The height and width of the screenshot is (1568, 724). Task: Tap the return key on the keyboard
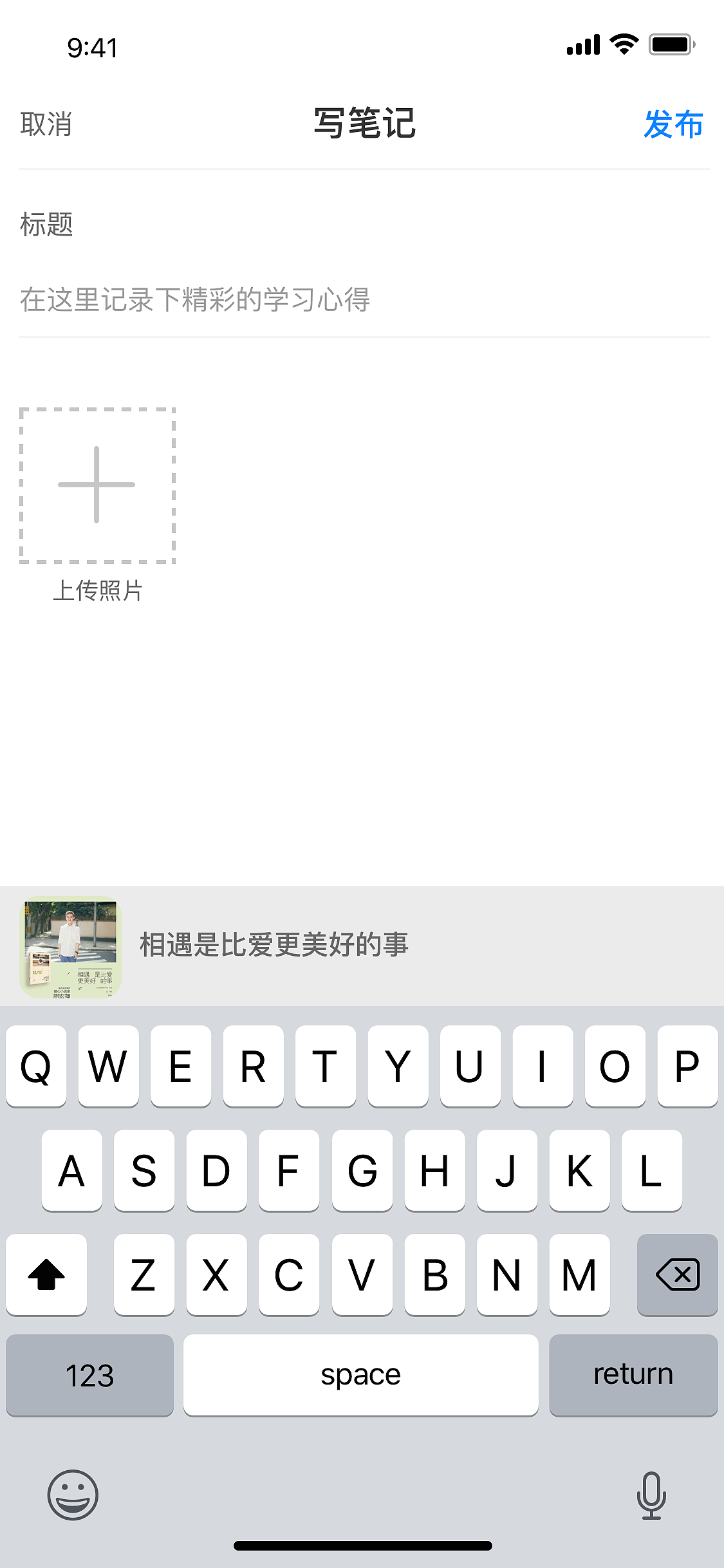pos(633,1375)
